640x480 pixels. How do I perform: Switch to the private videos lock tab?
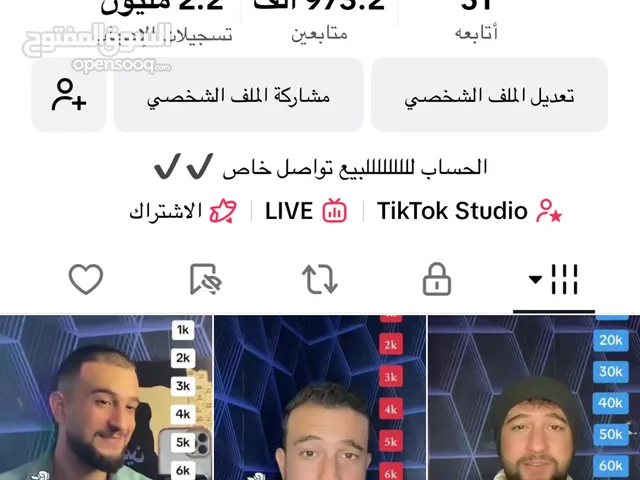click(x=437, y=280)
